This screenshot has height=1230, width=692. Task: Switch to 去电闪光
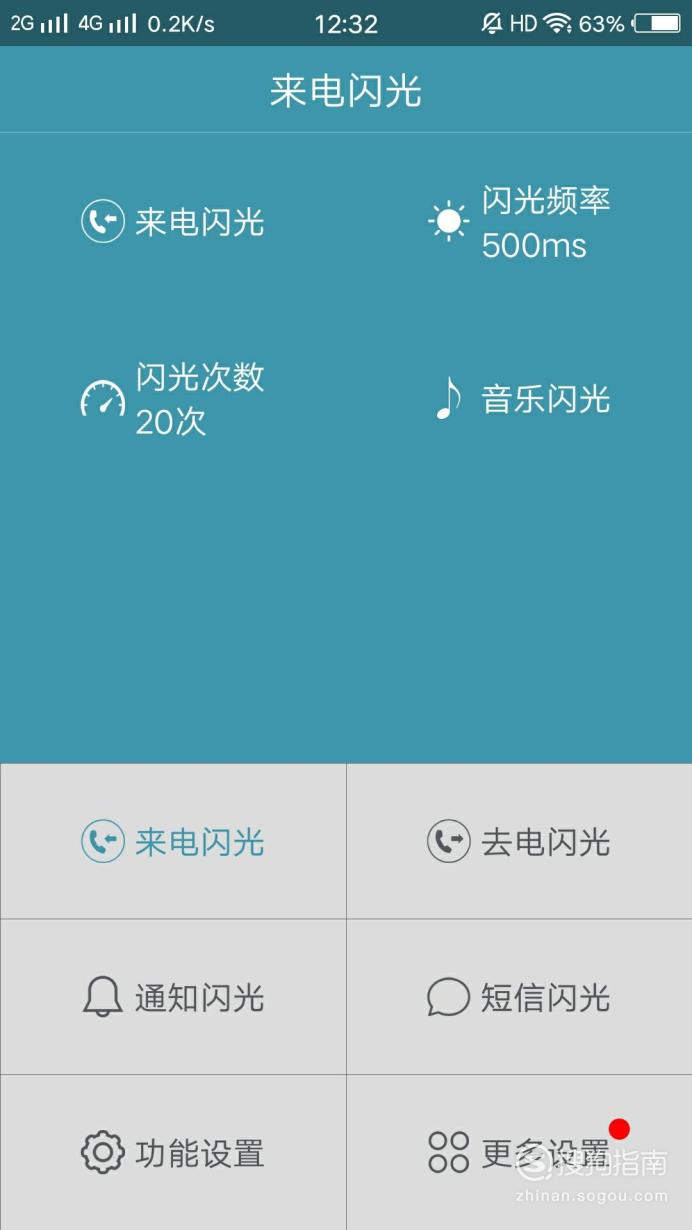[x=520, y=842]
